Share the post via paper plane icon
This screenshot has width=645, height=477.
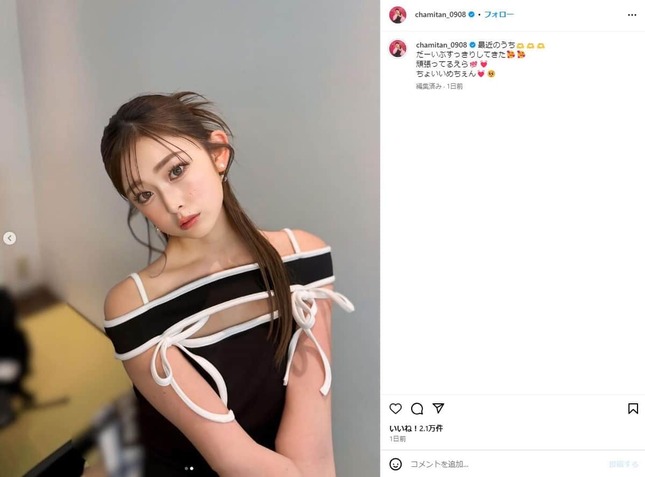438,409
